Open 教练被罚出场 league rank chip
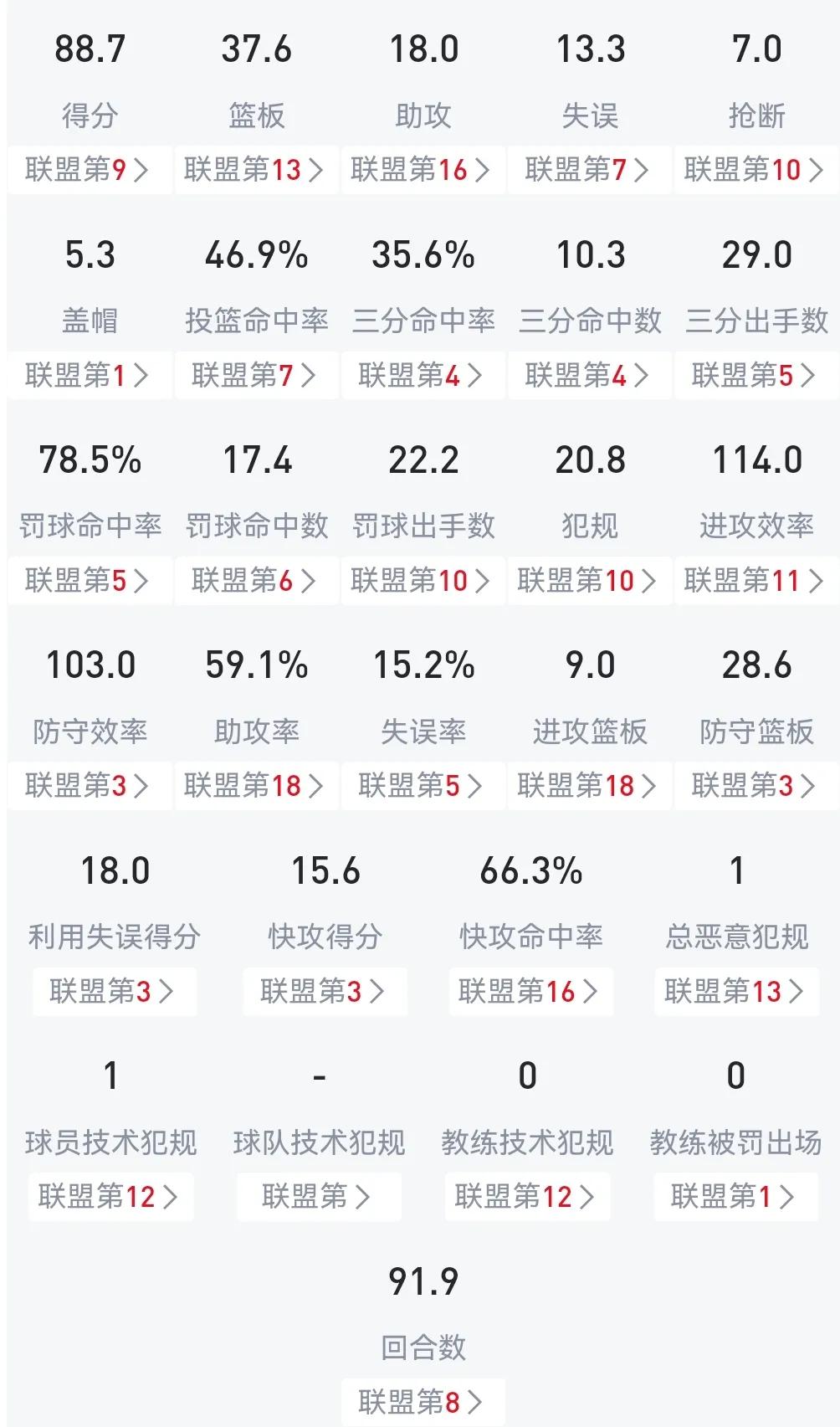The width and height of the screenshot is (840, 1427). coord(735,1196)
